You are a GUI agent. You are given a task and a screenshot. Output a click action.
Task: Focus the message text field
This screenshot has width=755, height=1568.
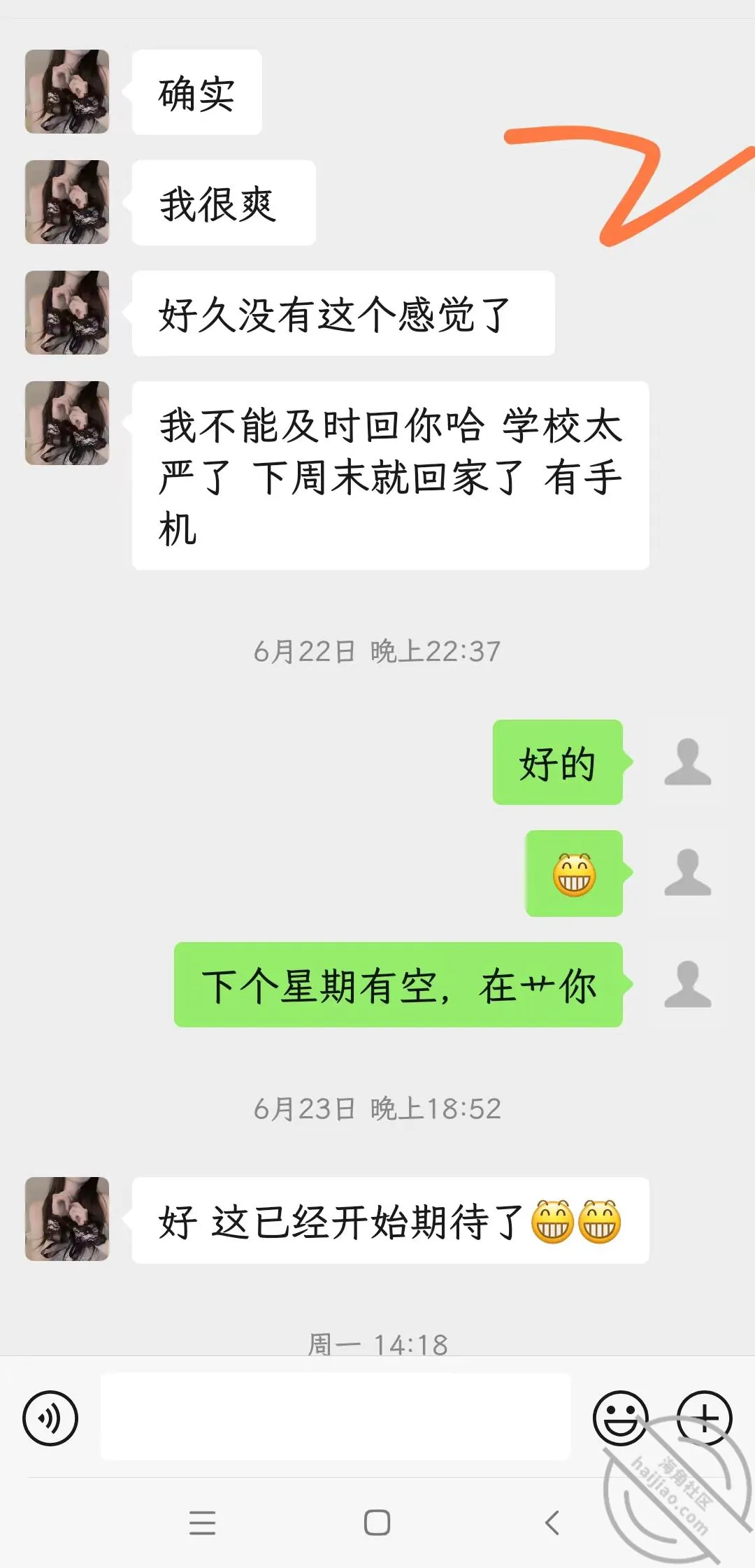336,1416
